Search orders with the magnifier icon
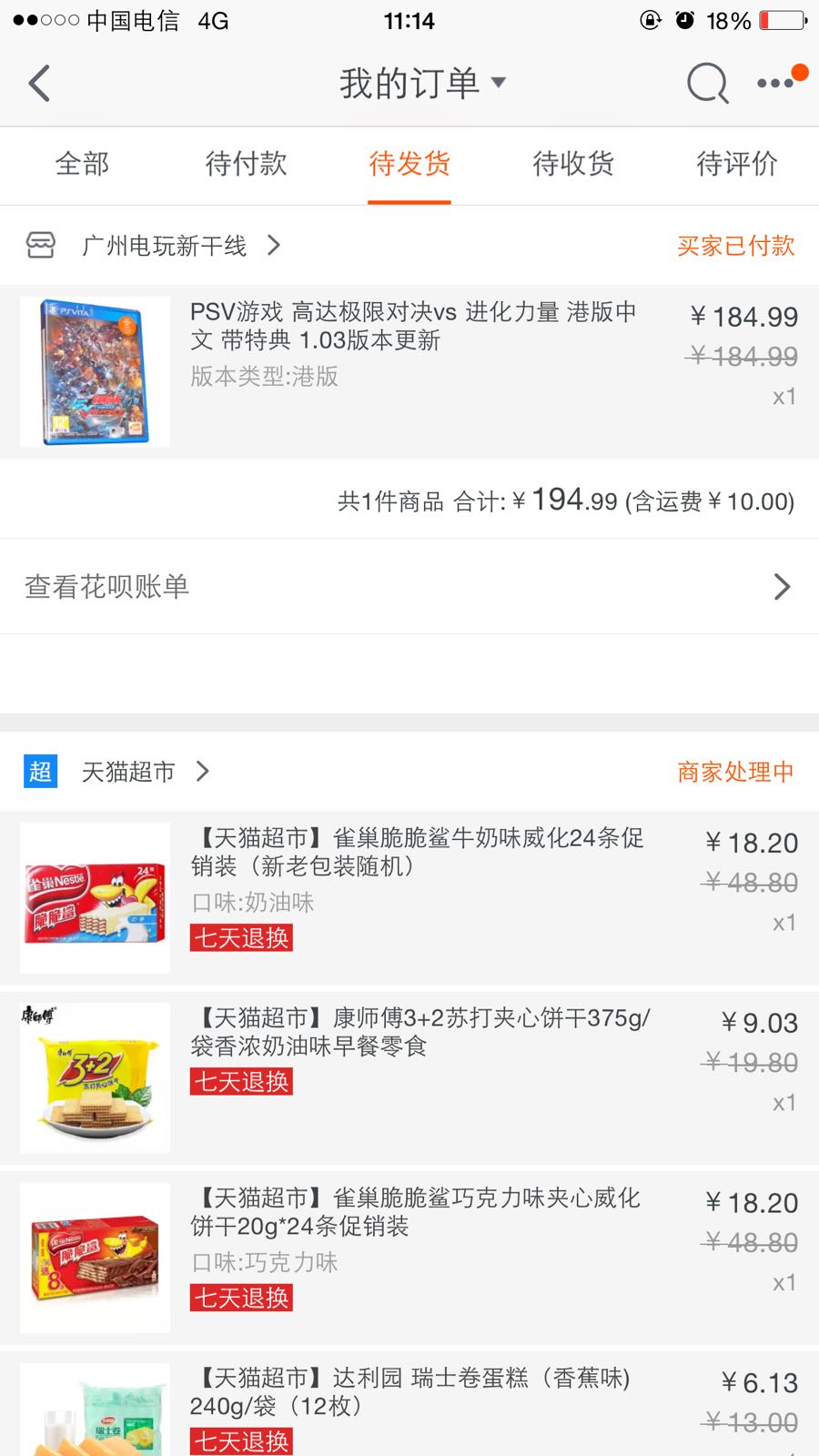 tap(707, 84)
